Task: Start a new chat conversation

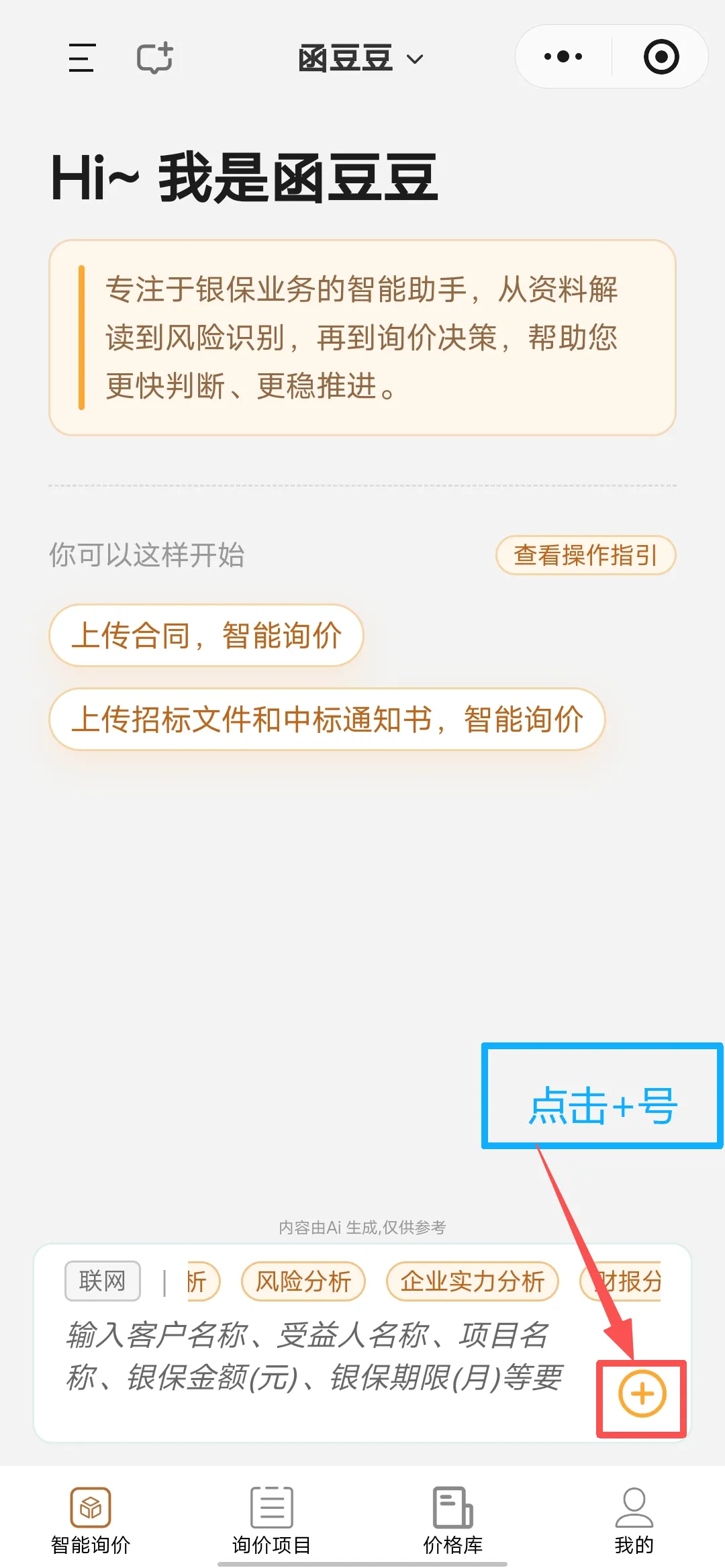Action: pyautogui.click(x=155, y=58)
